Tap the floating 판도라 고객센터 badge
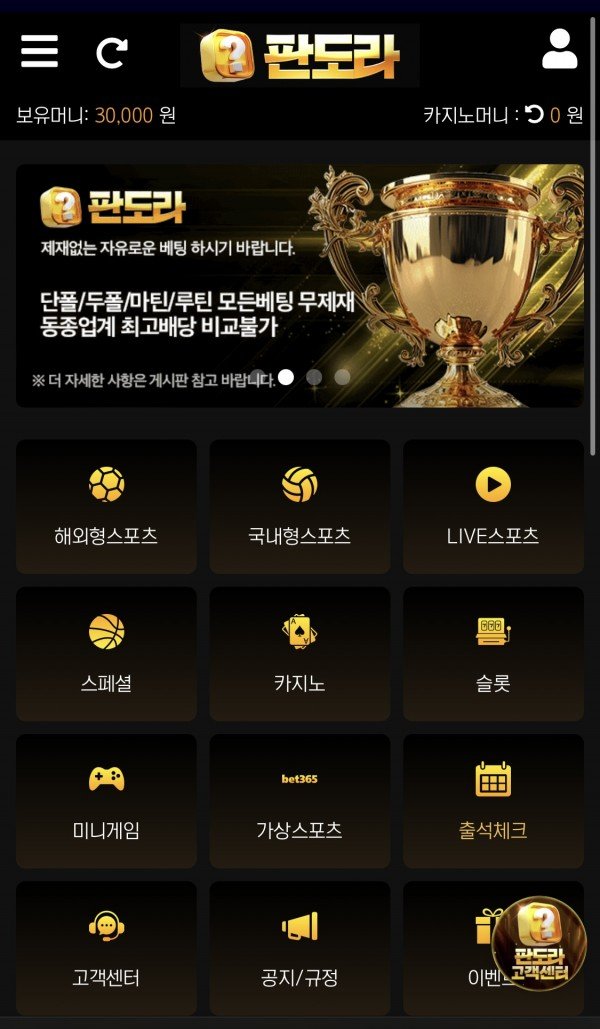 [x=540, y=943]
